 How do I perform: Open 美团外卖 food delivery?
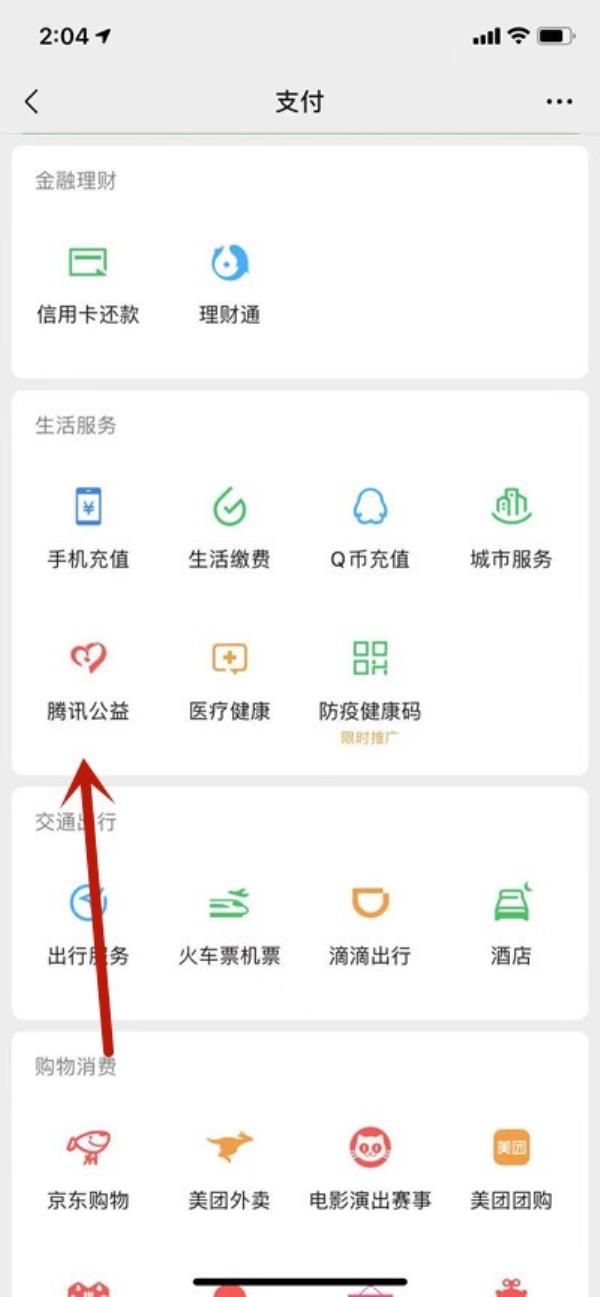point(229,1170)
